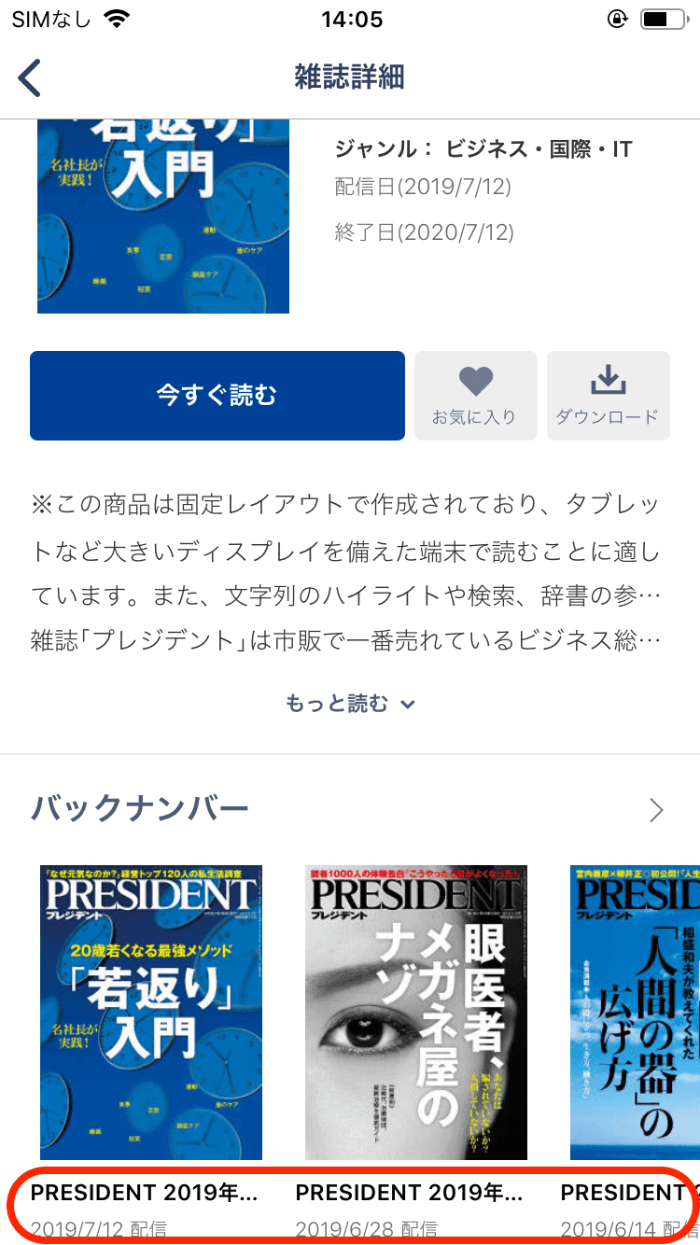Download this magazine issue

click(607, 395)
